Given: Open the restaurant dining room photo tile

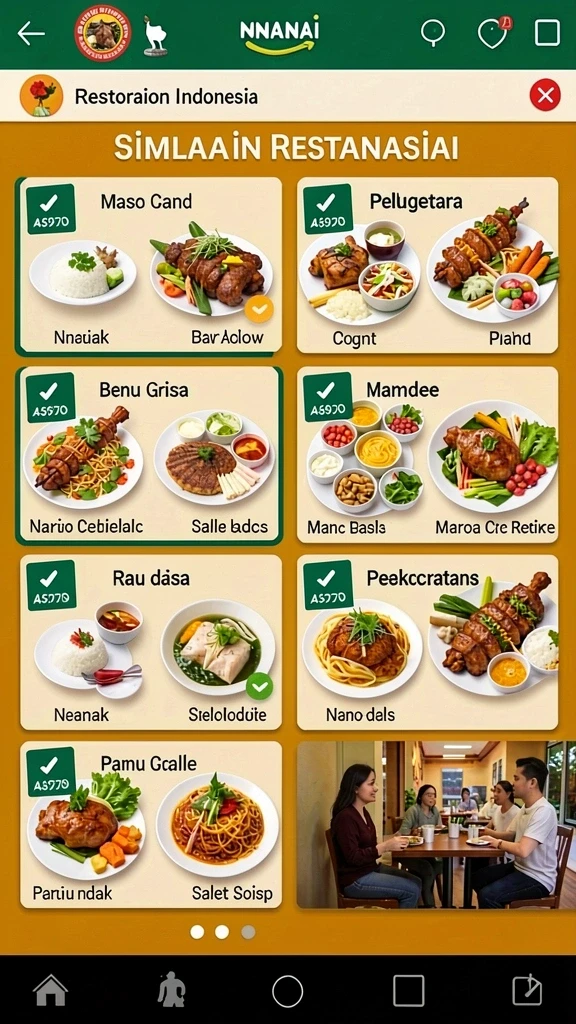Looking at the screenshot, I should tap(436, 824).
